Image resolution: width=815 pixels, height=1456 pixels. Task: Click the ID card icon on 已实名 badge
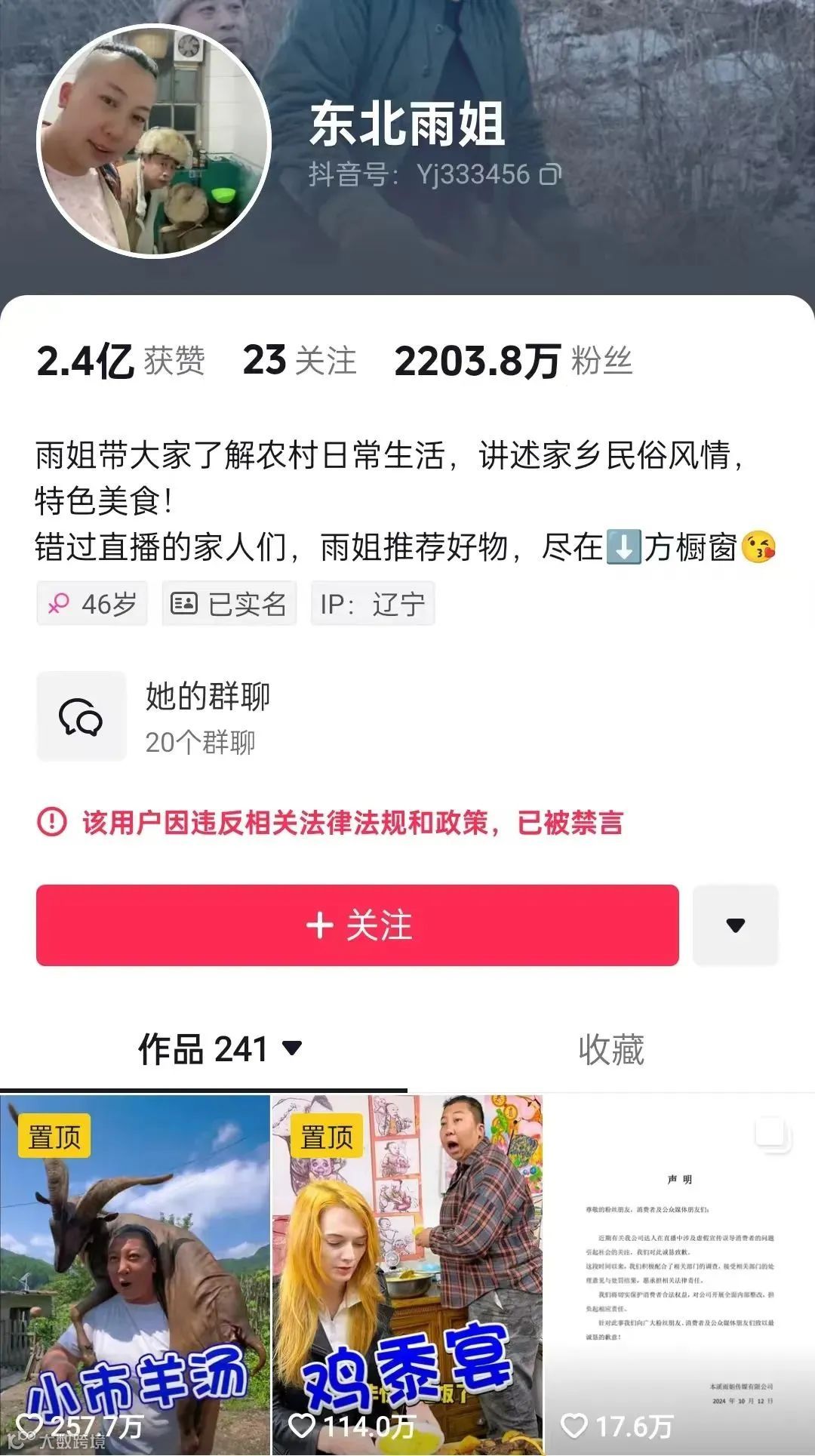(x=183, y=603)
